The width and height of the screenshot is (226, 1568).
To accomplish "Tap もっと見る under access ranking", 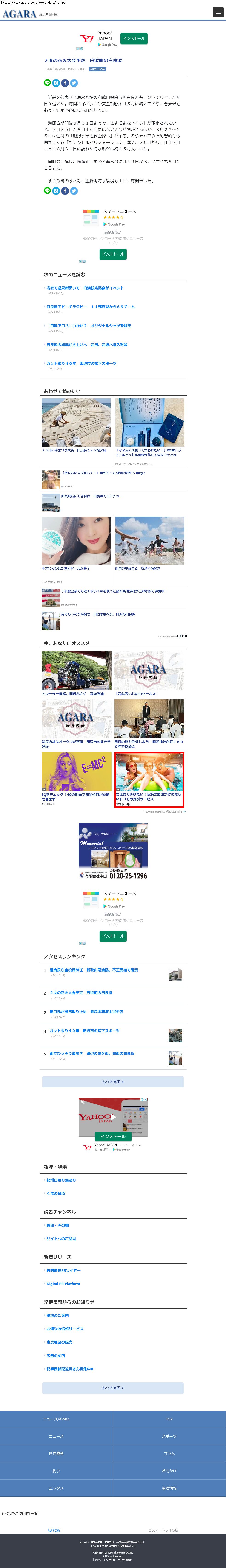I will (x=113, y=1082).
